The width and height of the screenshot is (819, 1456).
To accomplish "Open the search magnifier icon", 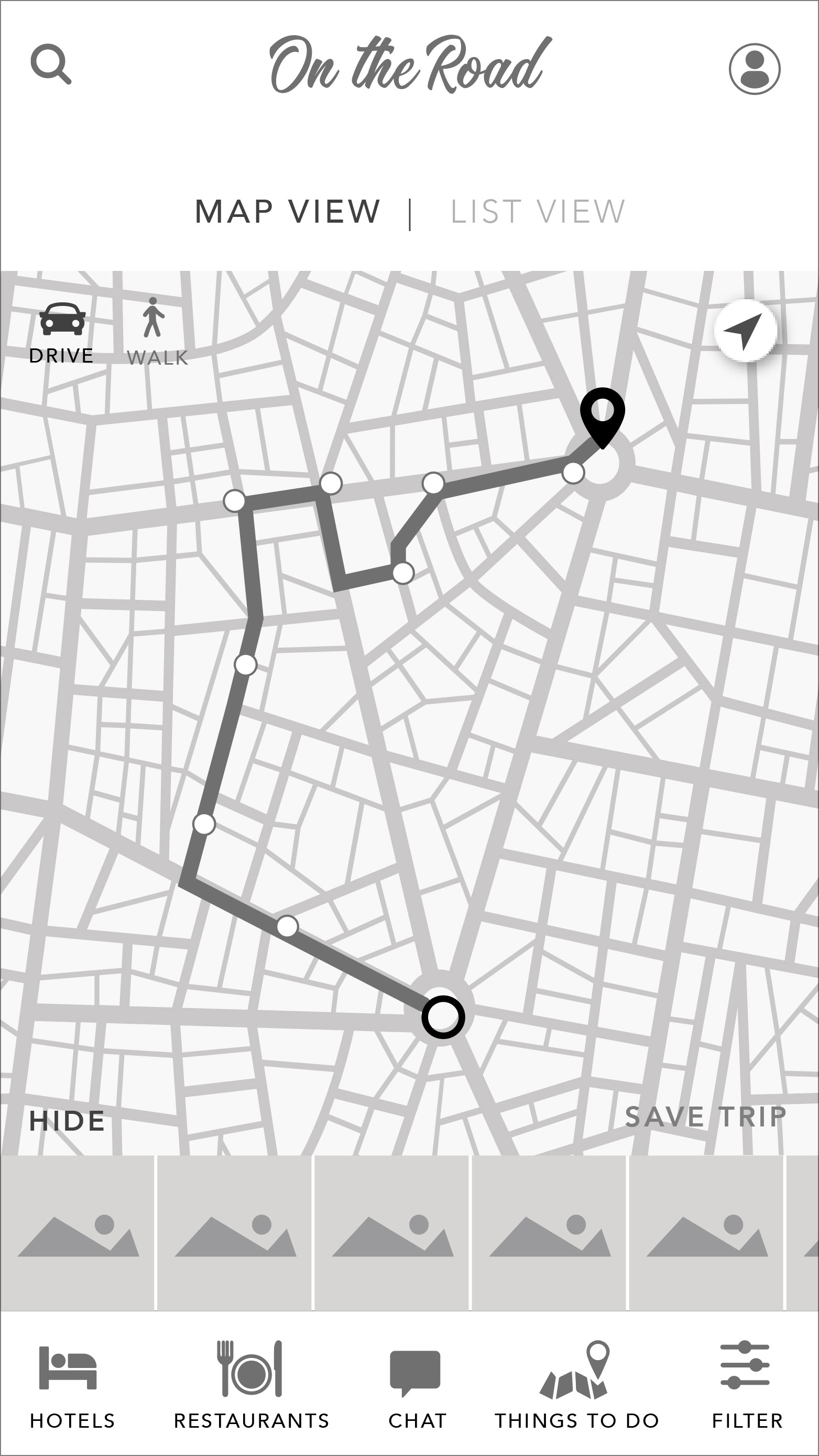I will (51, 64).
